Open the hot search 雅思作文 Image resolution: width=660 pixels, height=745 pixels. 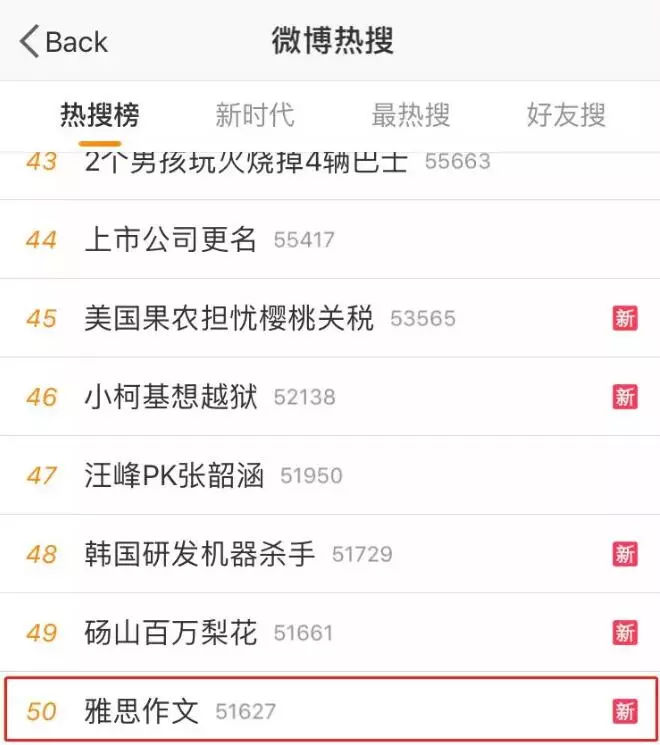(142, 711)
